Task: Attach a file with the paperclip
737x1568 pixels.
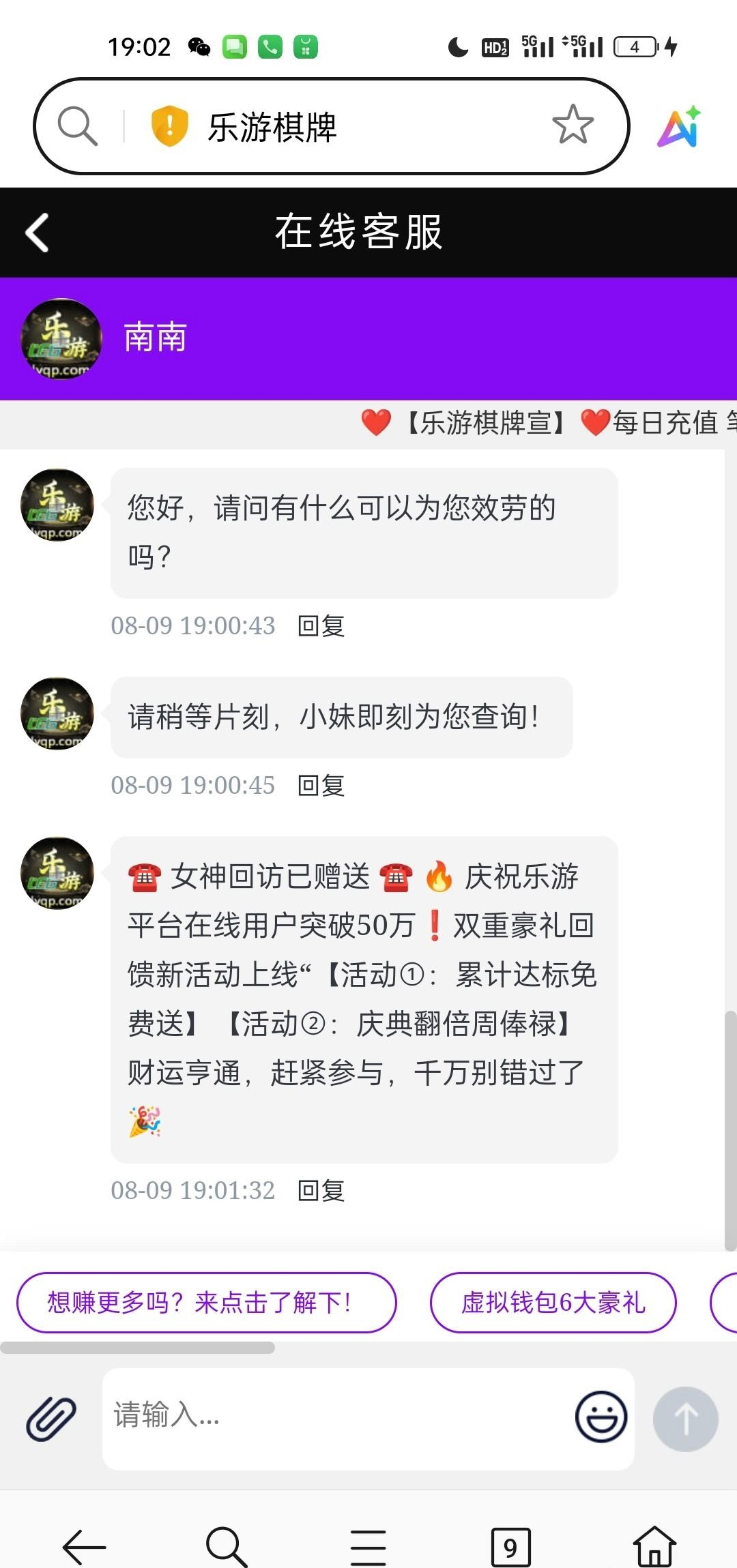Action: tap(51, 1417)
